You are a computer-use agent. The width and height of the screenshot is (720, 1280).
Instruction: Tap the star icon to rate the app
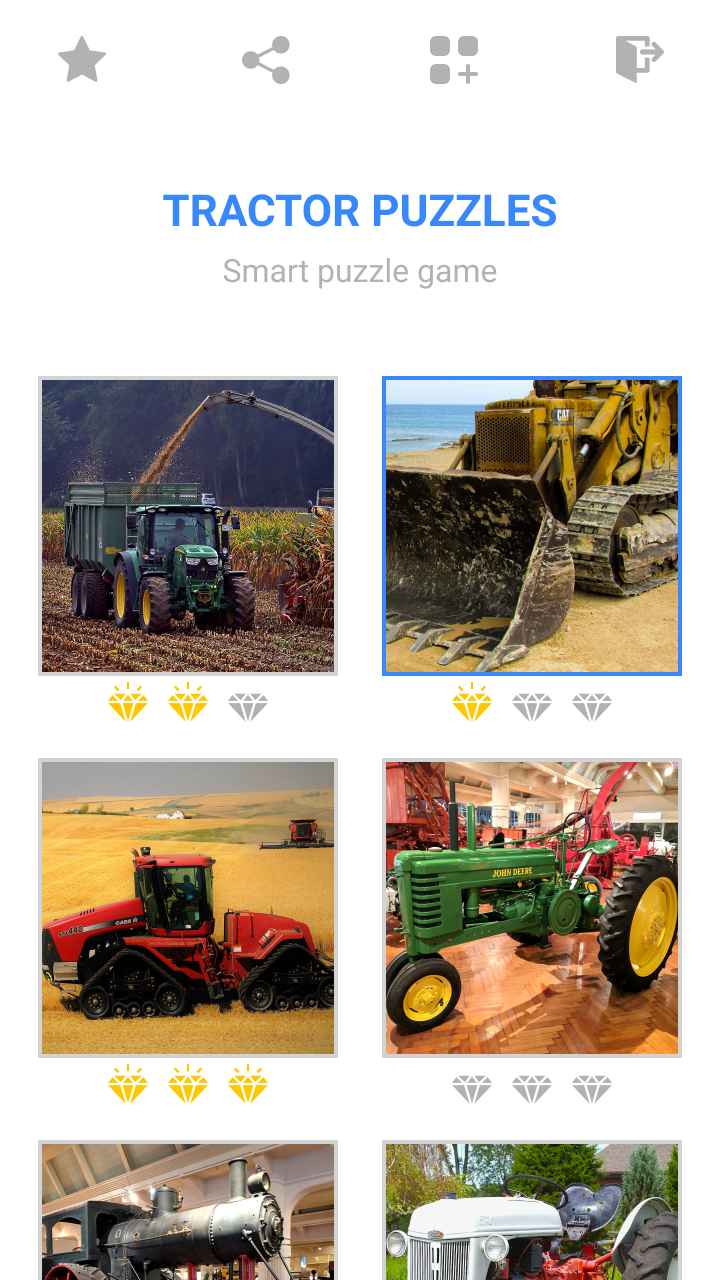pyautogui.click(x=82, y=60)
